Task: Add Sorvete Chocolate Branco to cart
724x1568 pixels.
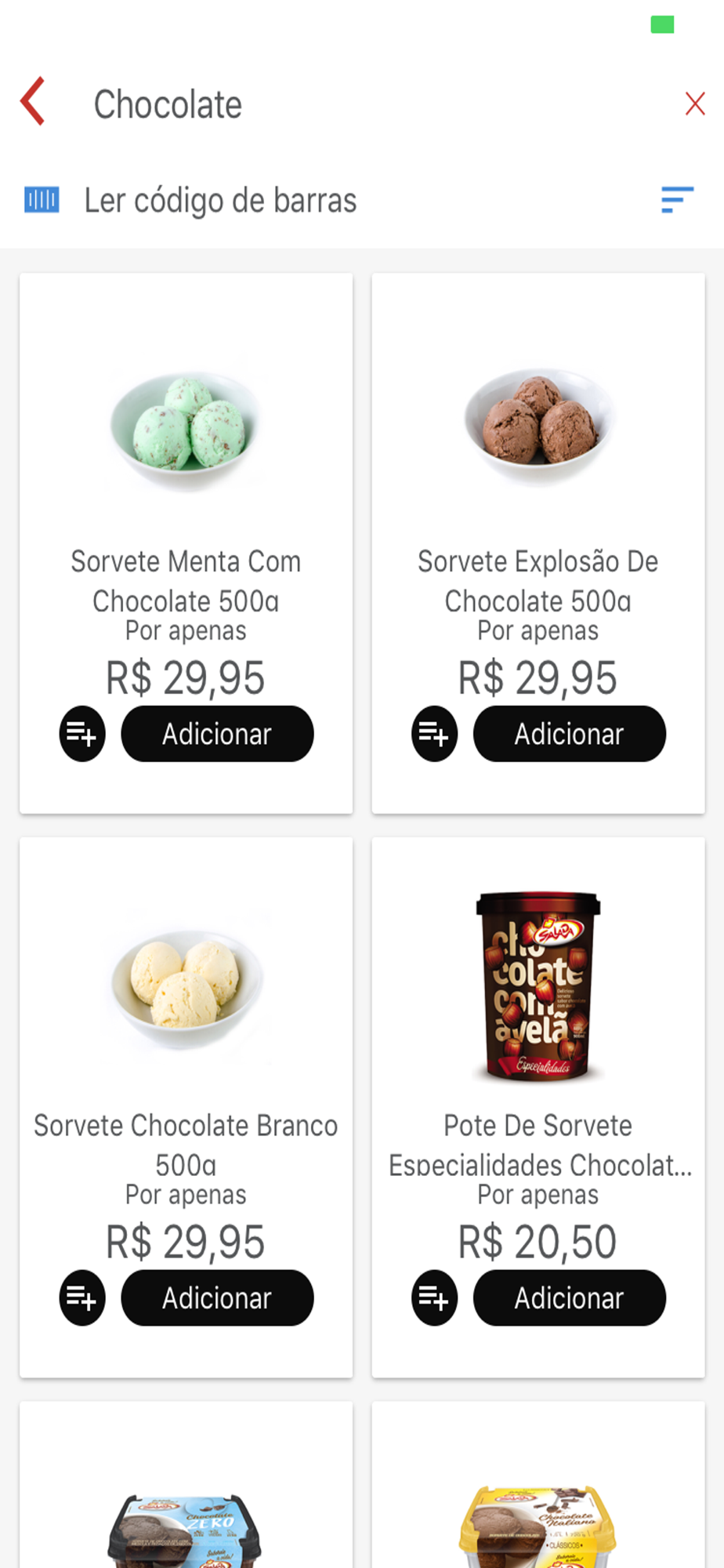Action: pyautogui.click(x=217, y=1298)
